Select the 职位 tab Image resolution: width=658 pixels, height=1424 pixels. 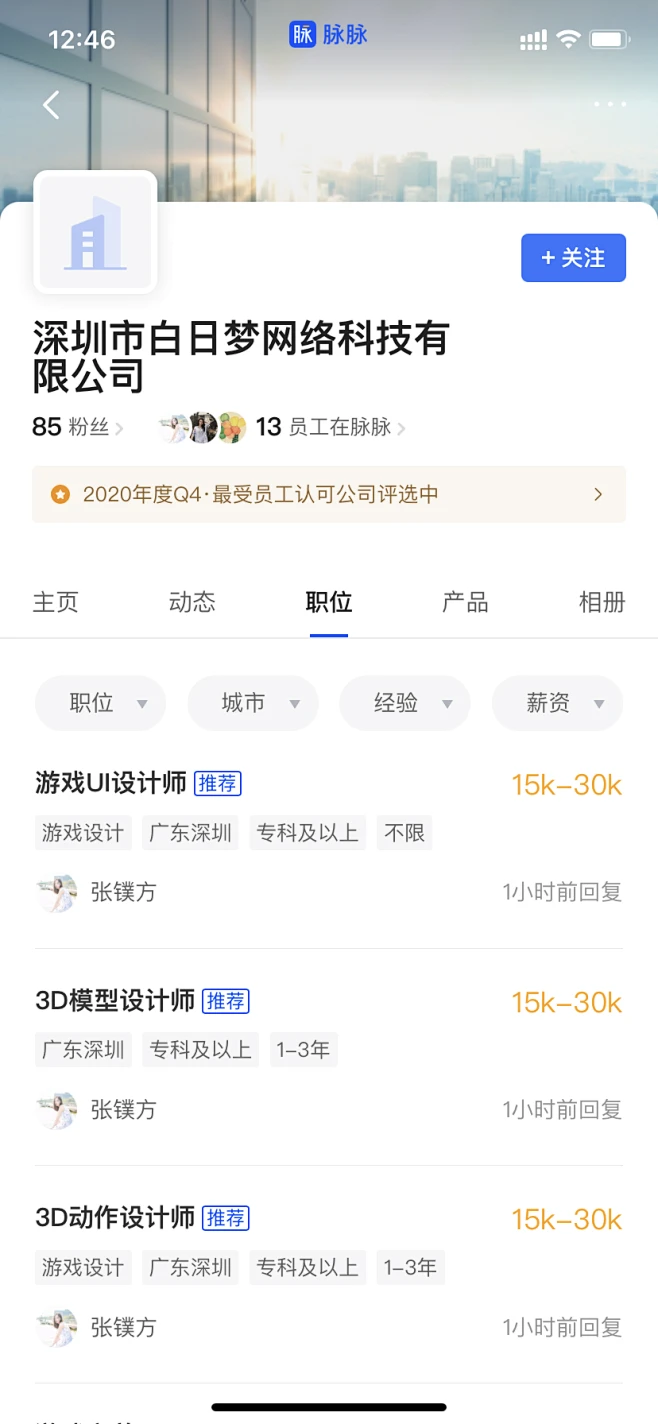pos(329,602)
